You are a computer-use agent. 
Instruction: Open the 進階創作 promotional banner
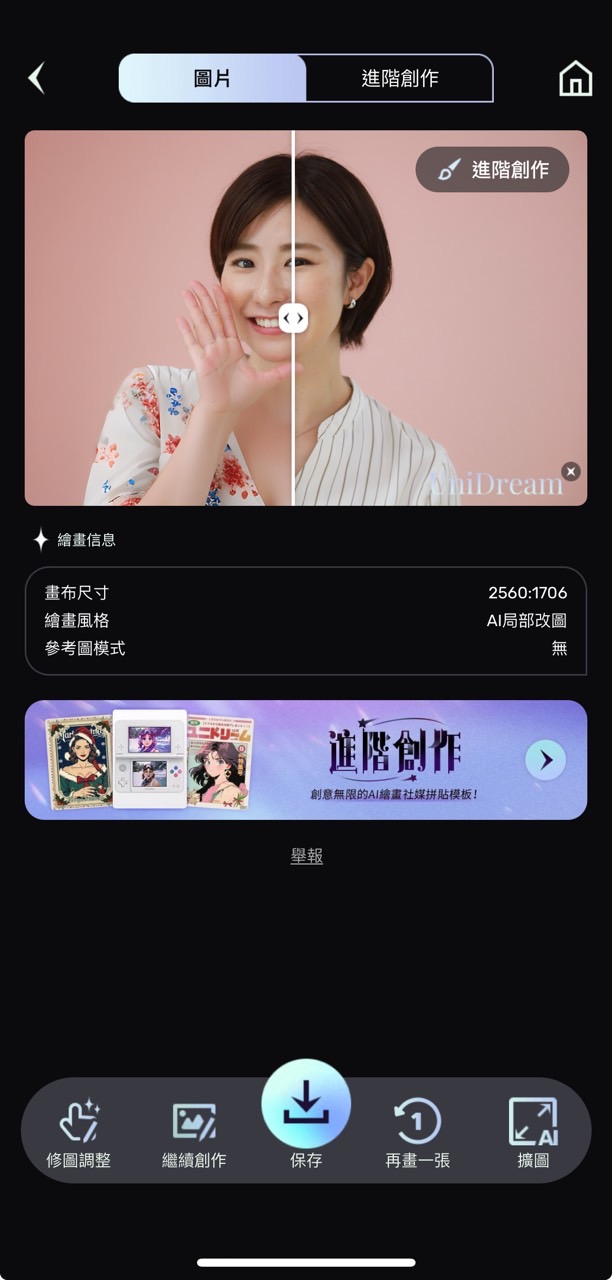(x=306, y=760)
